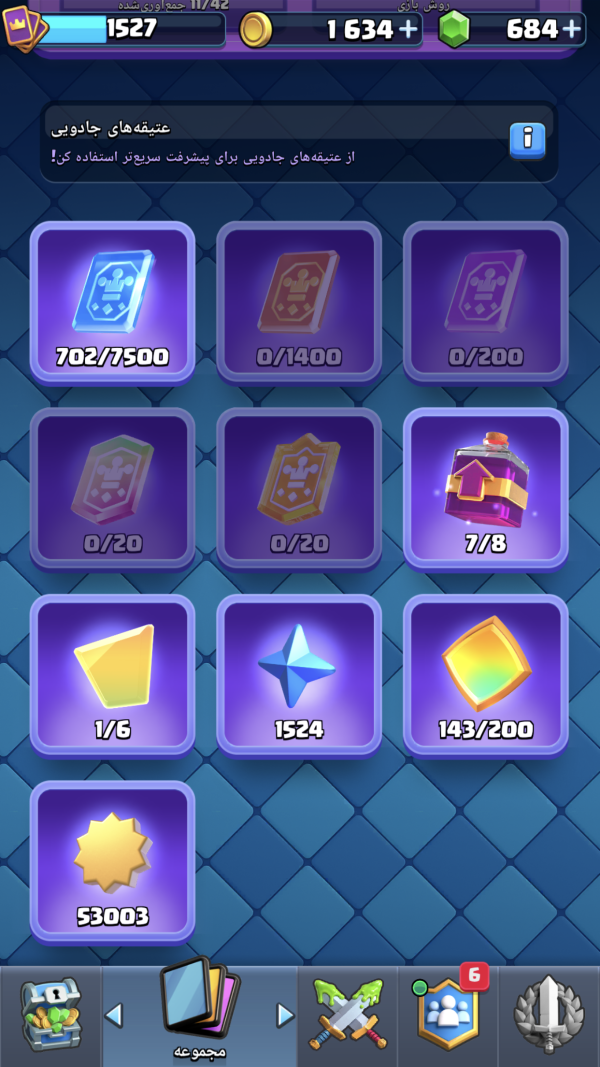Viewport: 600px width, 1067px height.
Task: Select the blue common wild card 702/7500
Action: (112, 303)
